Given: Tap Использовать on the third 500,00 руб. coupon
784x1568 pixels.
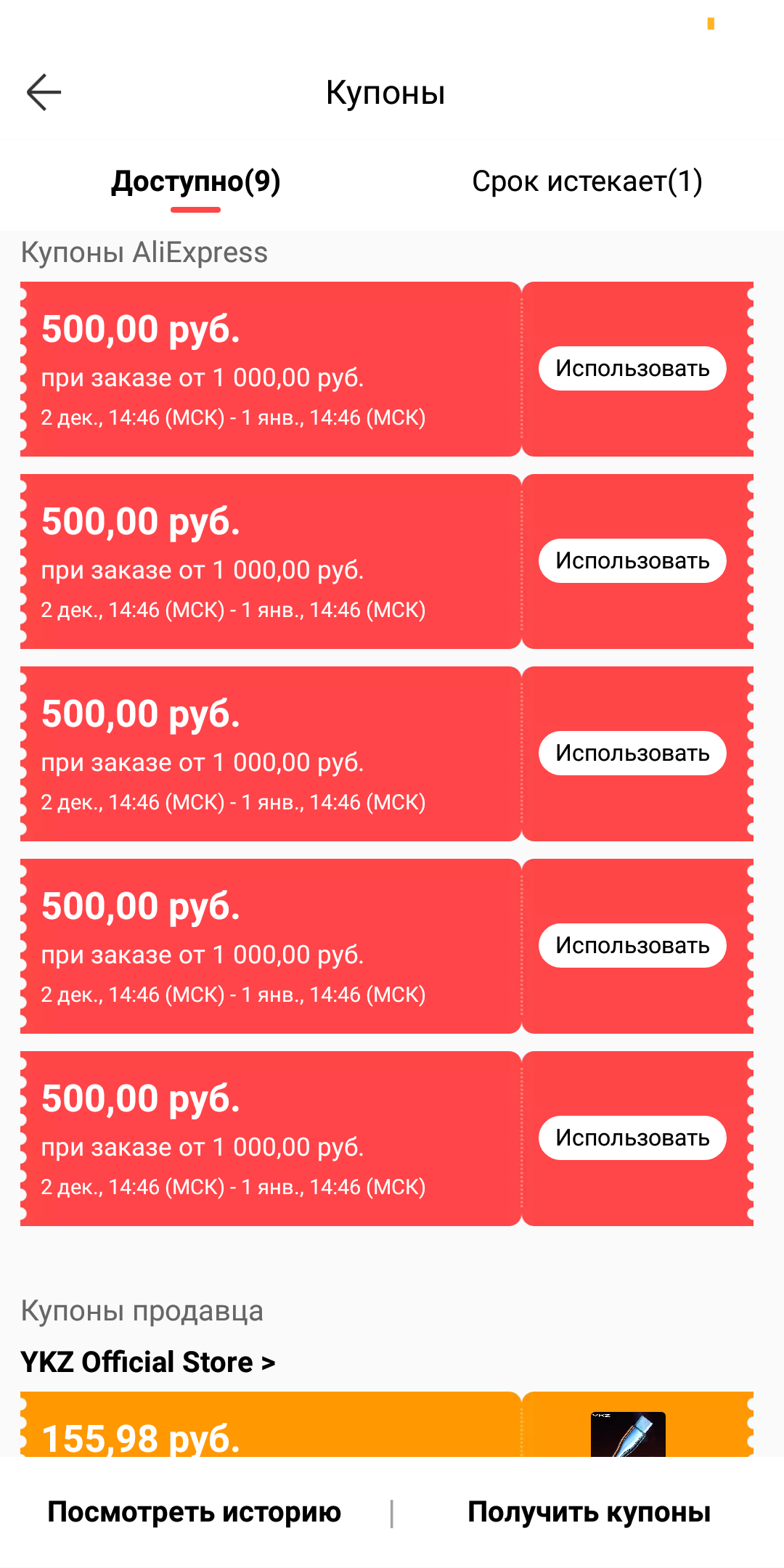Looking at the screenshot, I should (x=632, y=754).
